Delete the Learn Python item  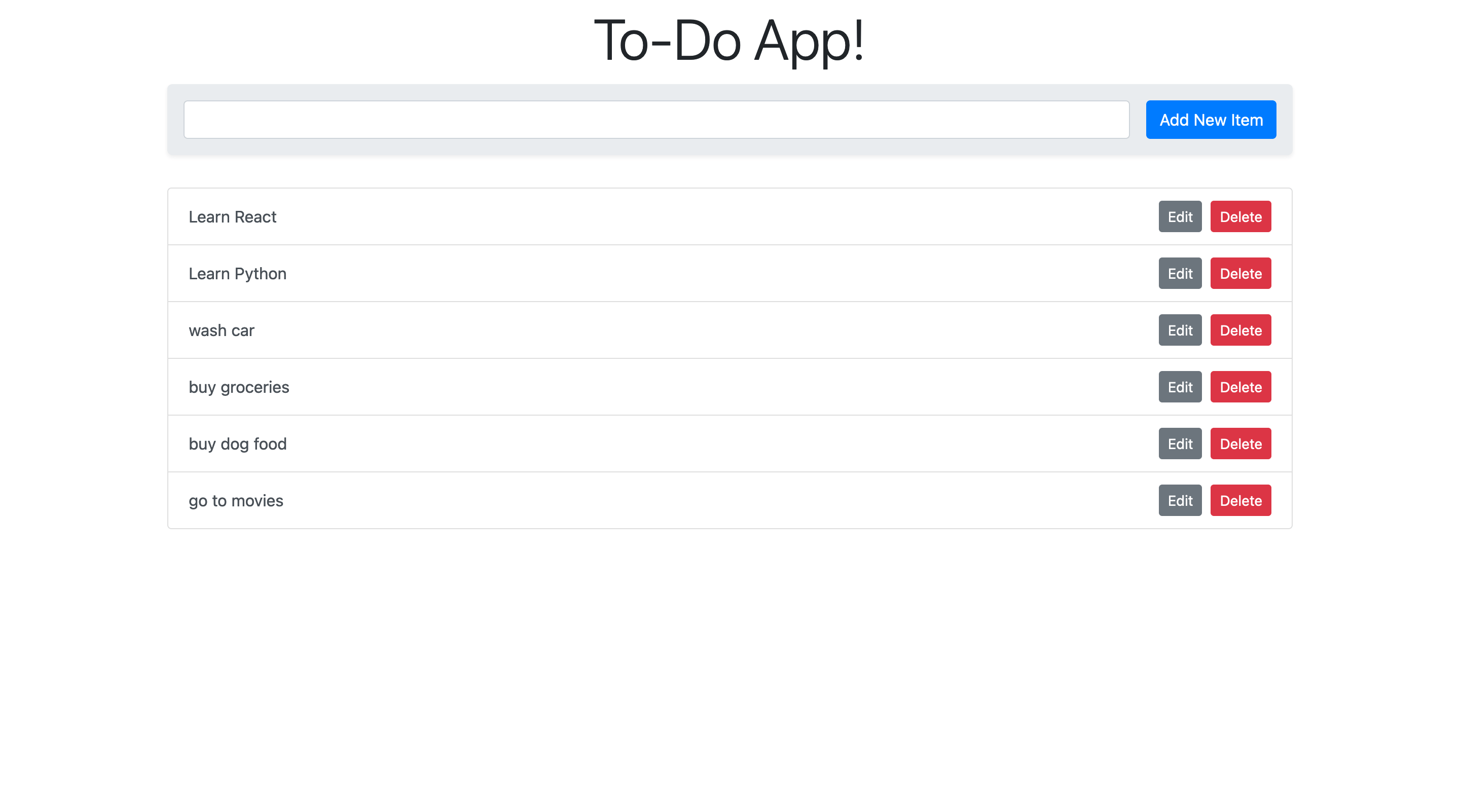[x=1240, y=273]
